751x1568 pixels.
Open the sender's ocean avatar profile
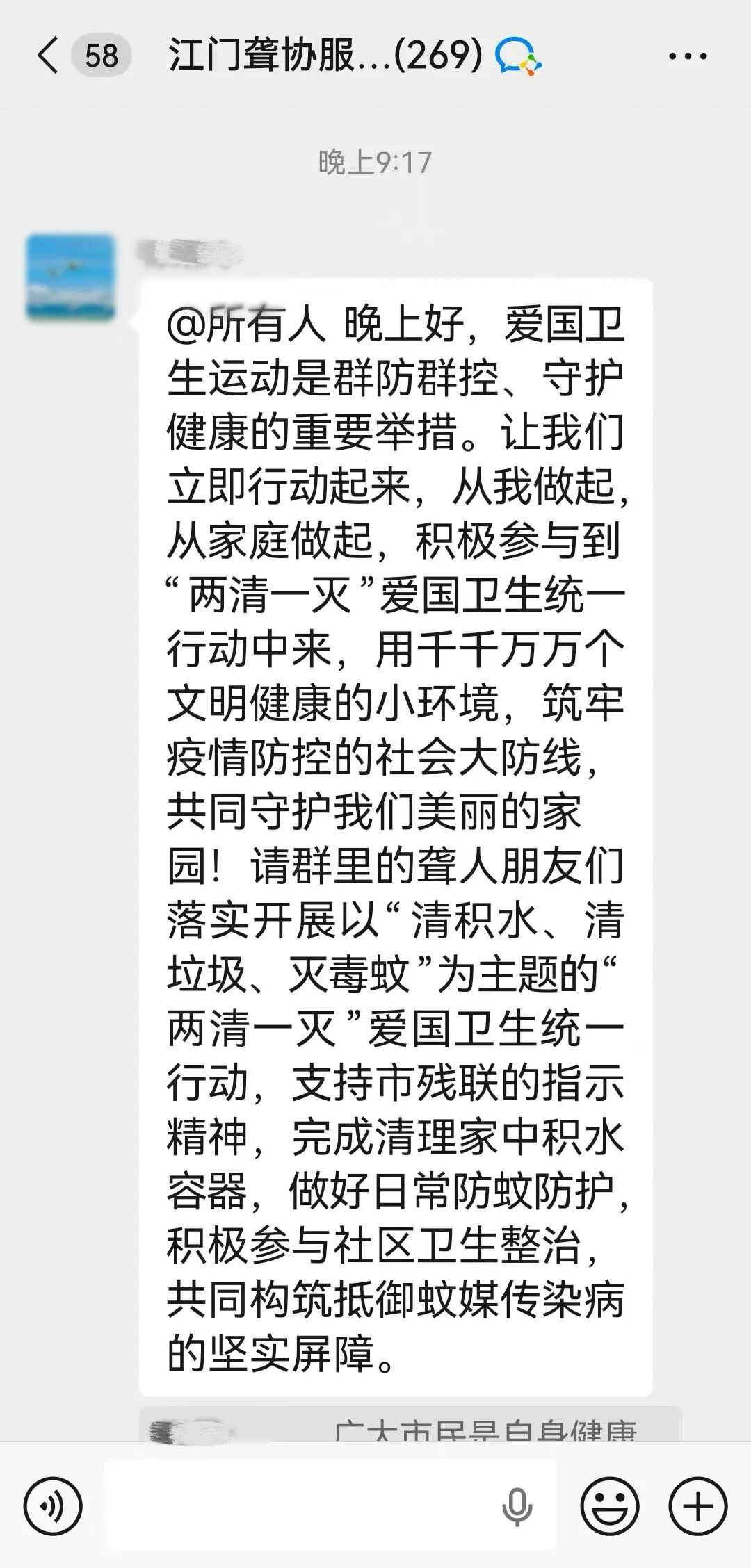click(70, 278)
